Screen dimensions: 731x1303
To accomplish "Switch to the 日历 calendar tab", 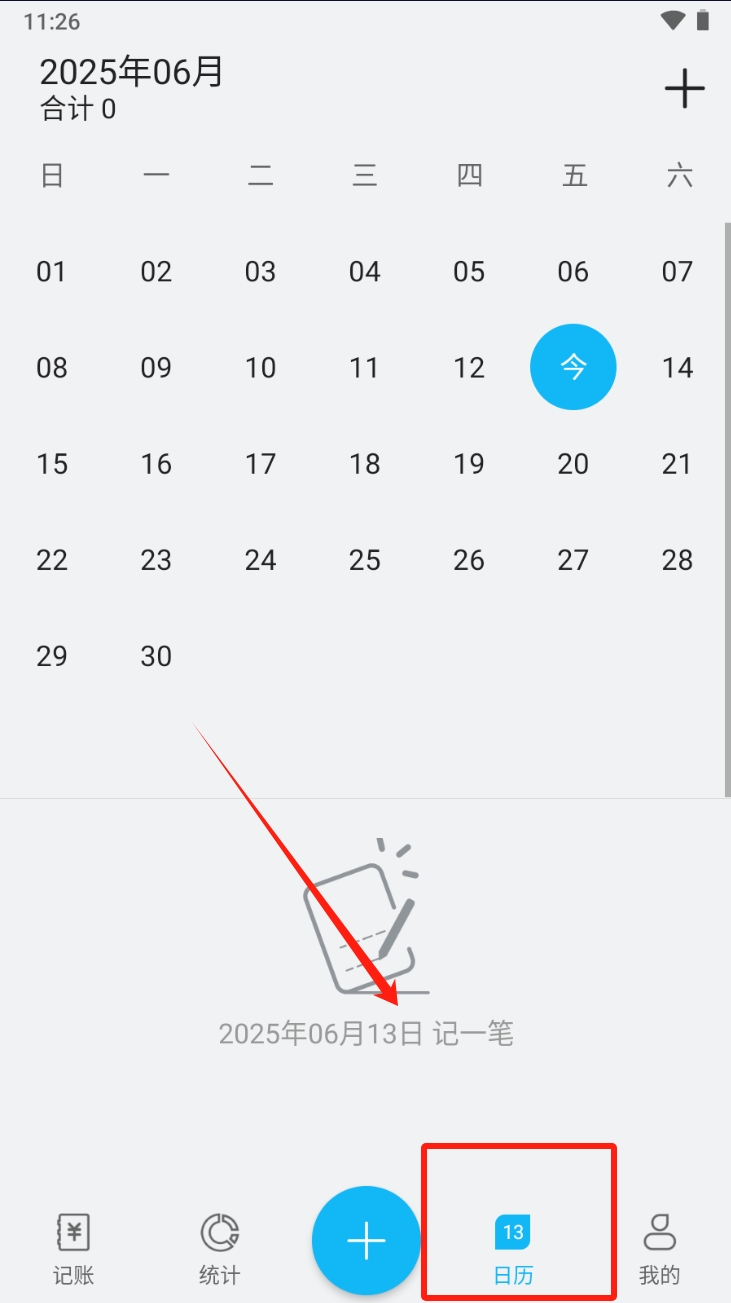I will pyautogui.click(x=513, y=1248).
